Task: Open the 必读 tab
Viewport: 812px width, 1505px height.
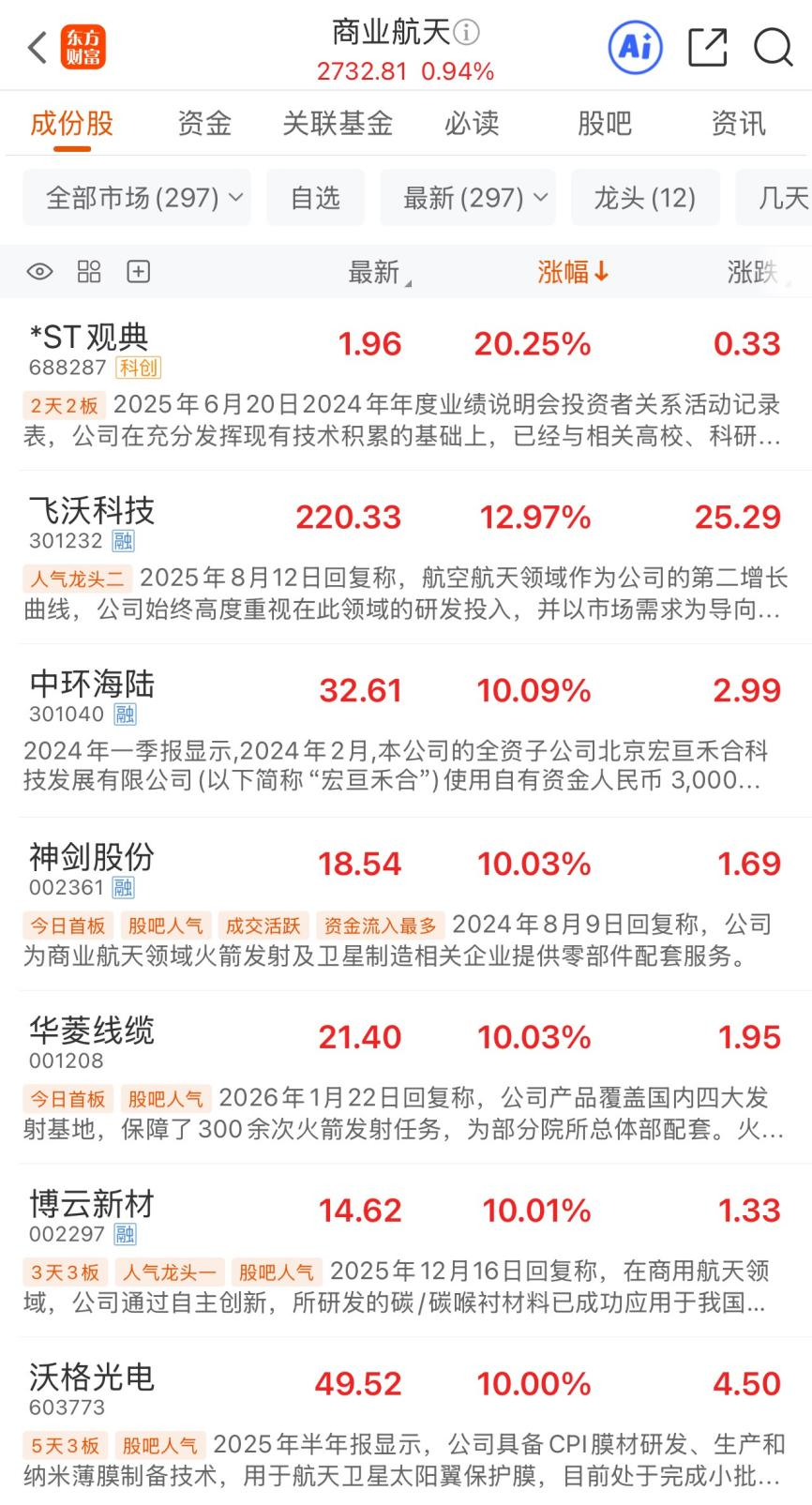Action: [471, 124]
